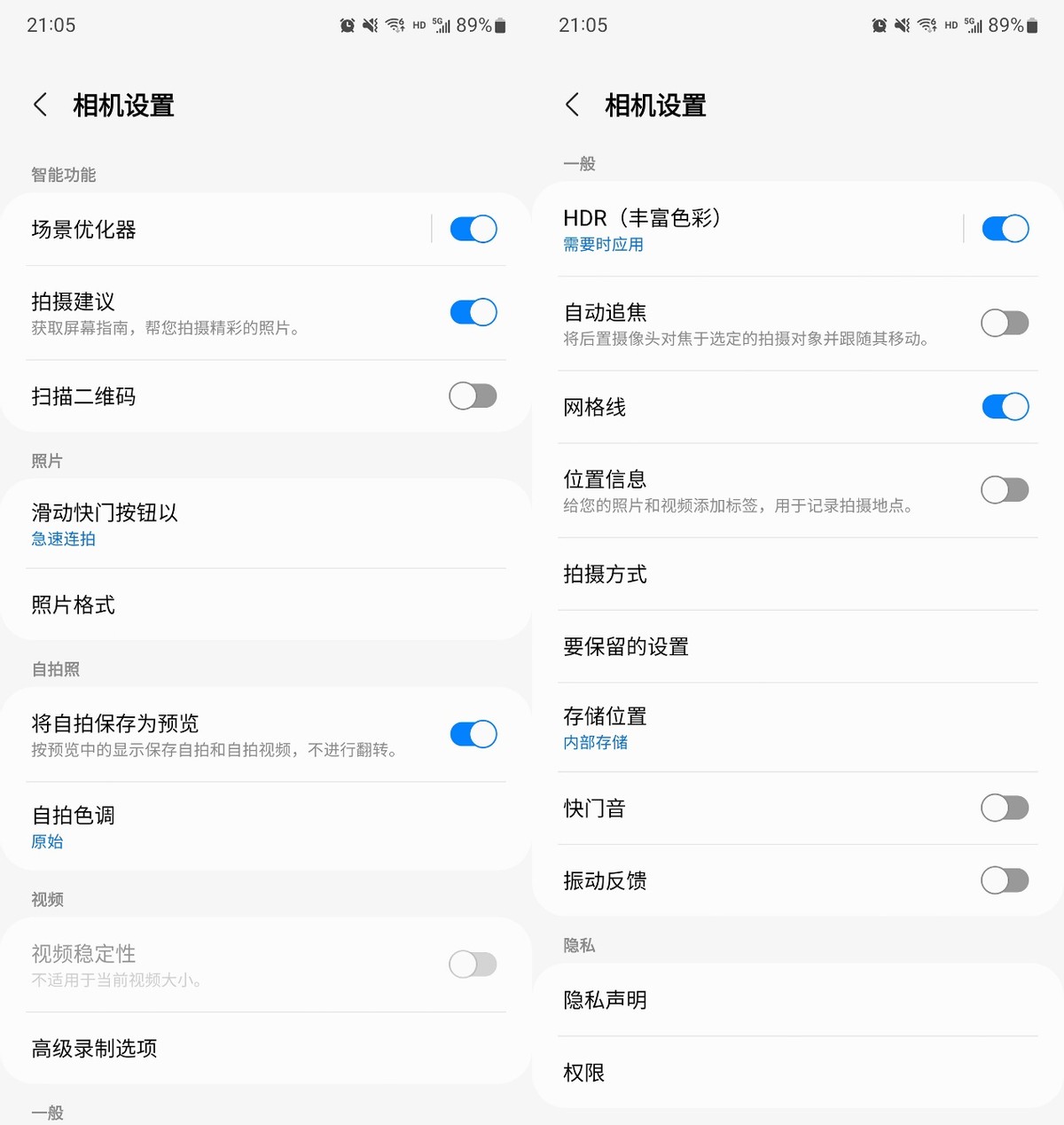This screenshot has width=1064, height=1125.
Task: Disable the 场景优化器 switch
Action: click(x=472, y=229)
